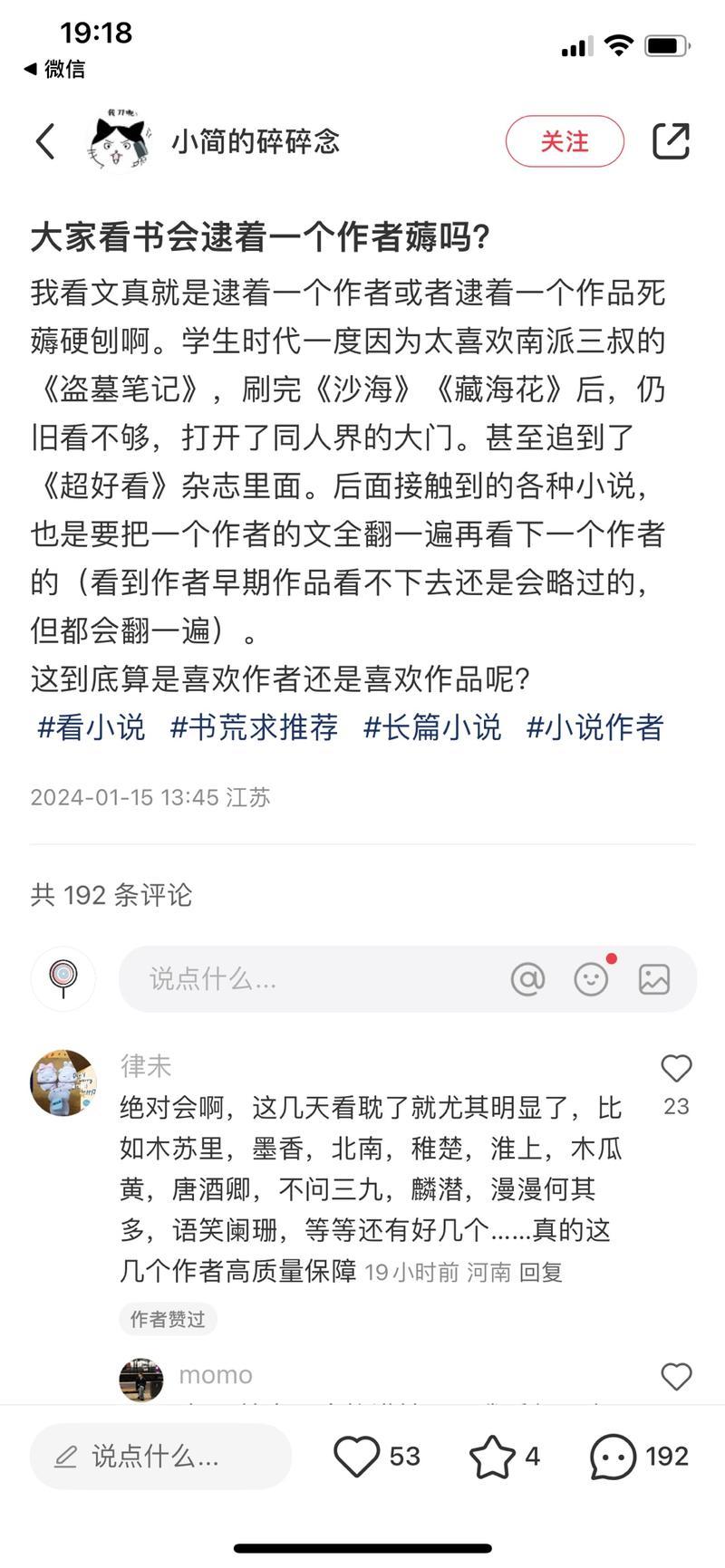Screen dimensions: 725x1568
Task: Open hashtag #长篇小说
Action: (431, 727)
